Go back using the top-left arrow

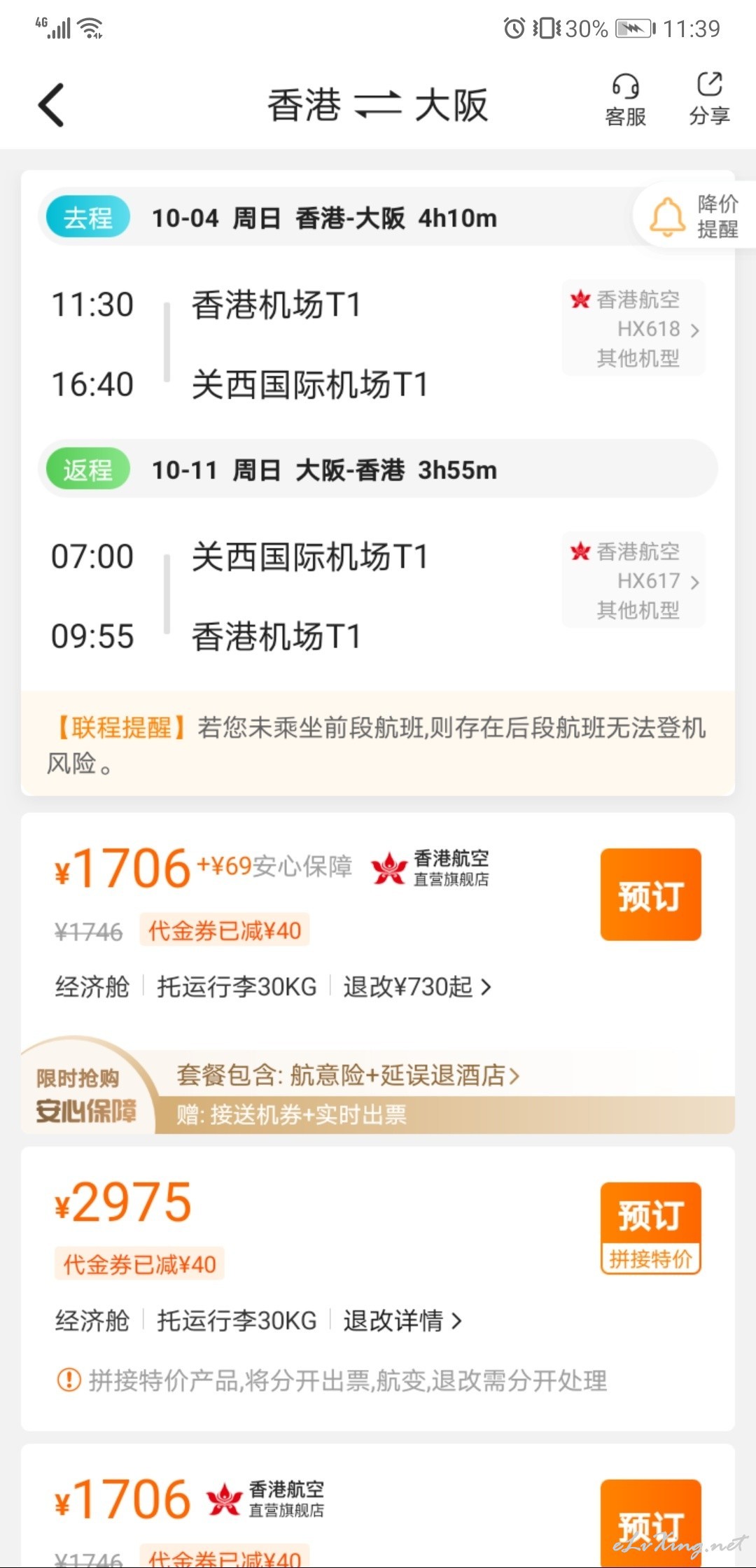click(x=51, y=105)
